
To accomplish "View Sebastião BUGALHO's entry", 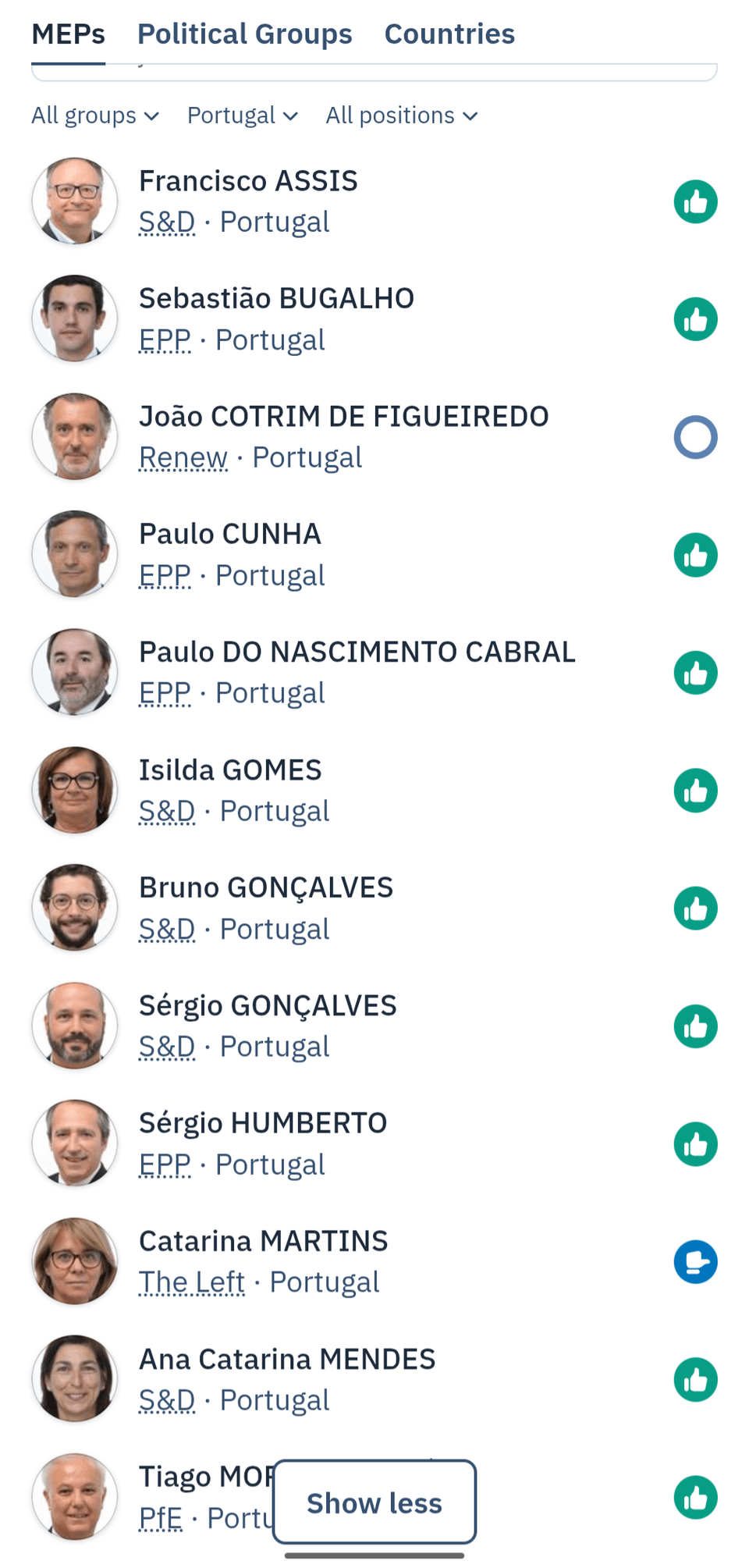I will point(276,299).
